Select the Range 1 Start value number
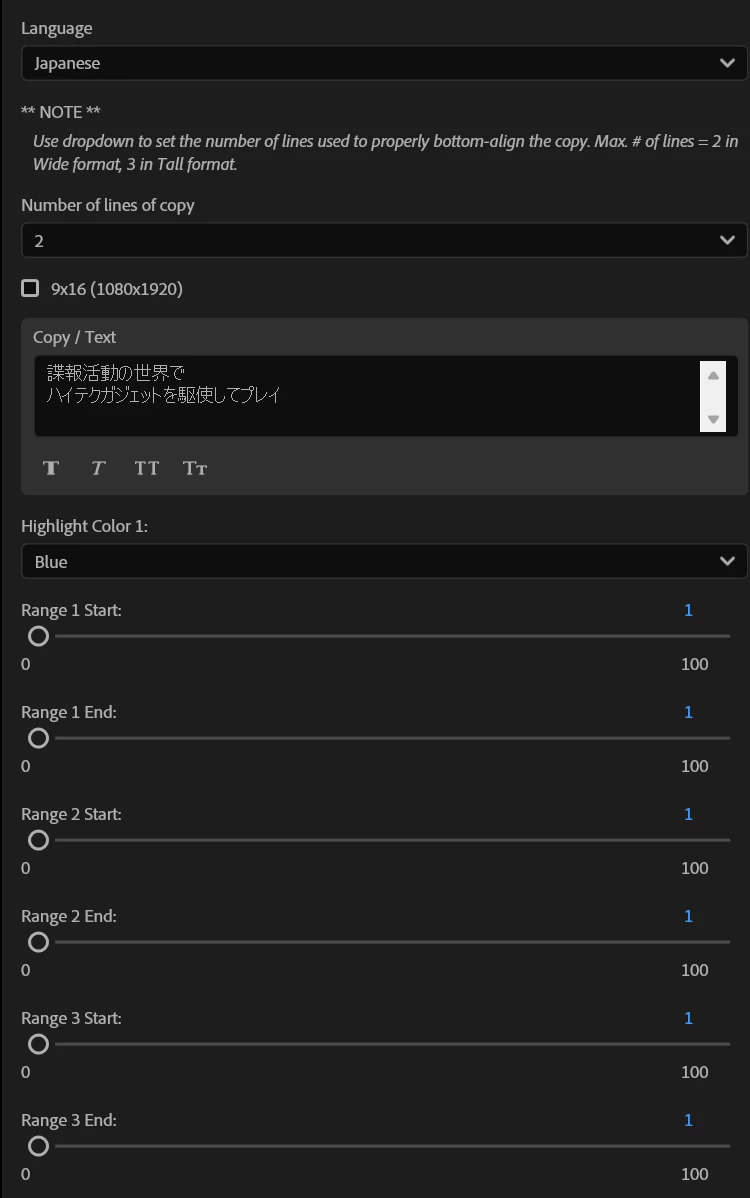This screenshot has height=1198, width=750. click(x=688, y=610)
